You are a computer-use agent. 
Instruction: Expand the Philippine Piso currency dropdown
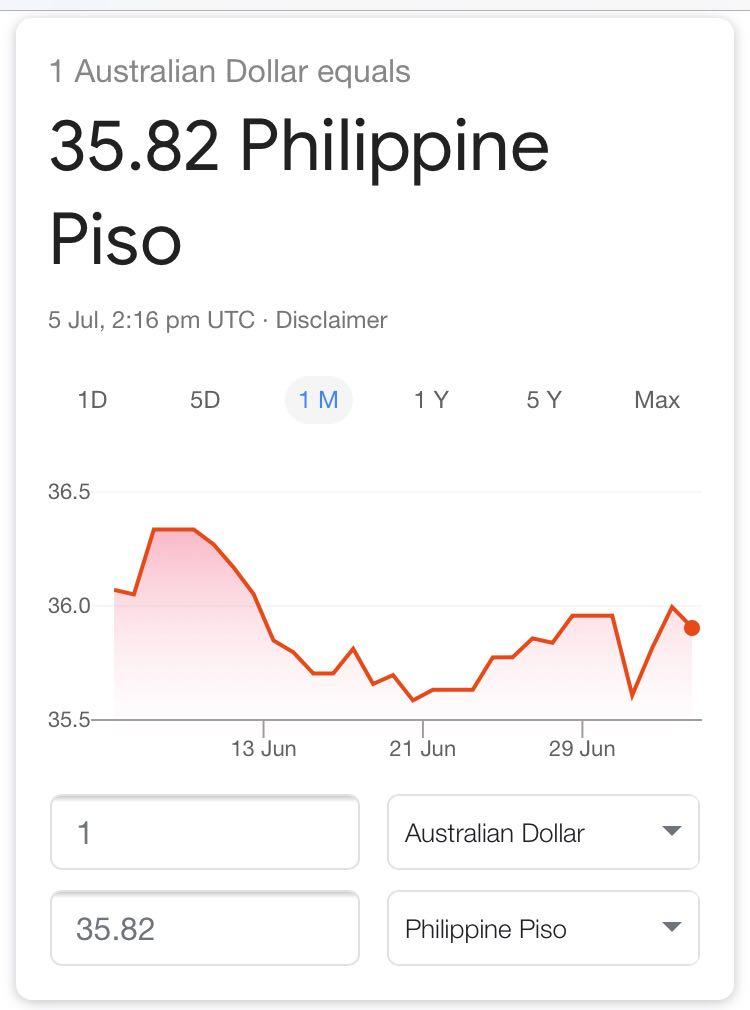tap(543, 929)
